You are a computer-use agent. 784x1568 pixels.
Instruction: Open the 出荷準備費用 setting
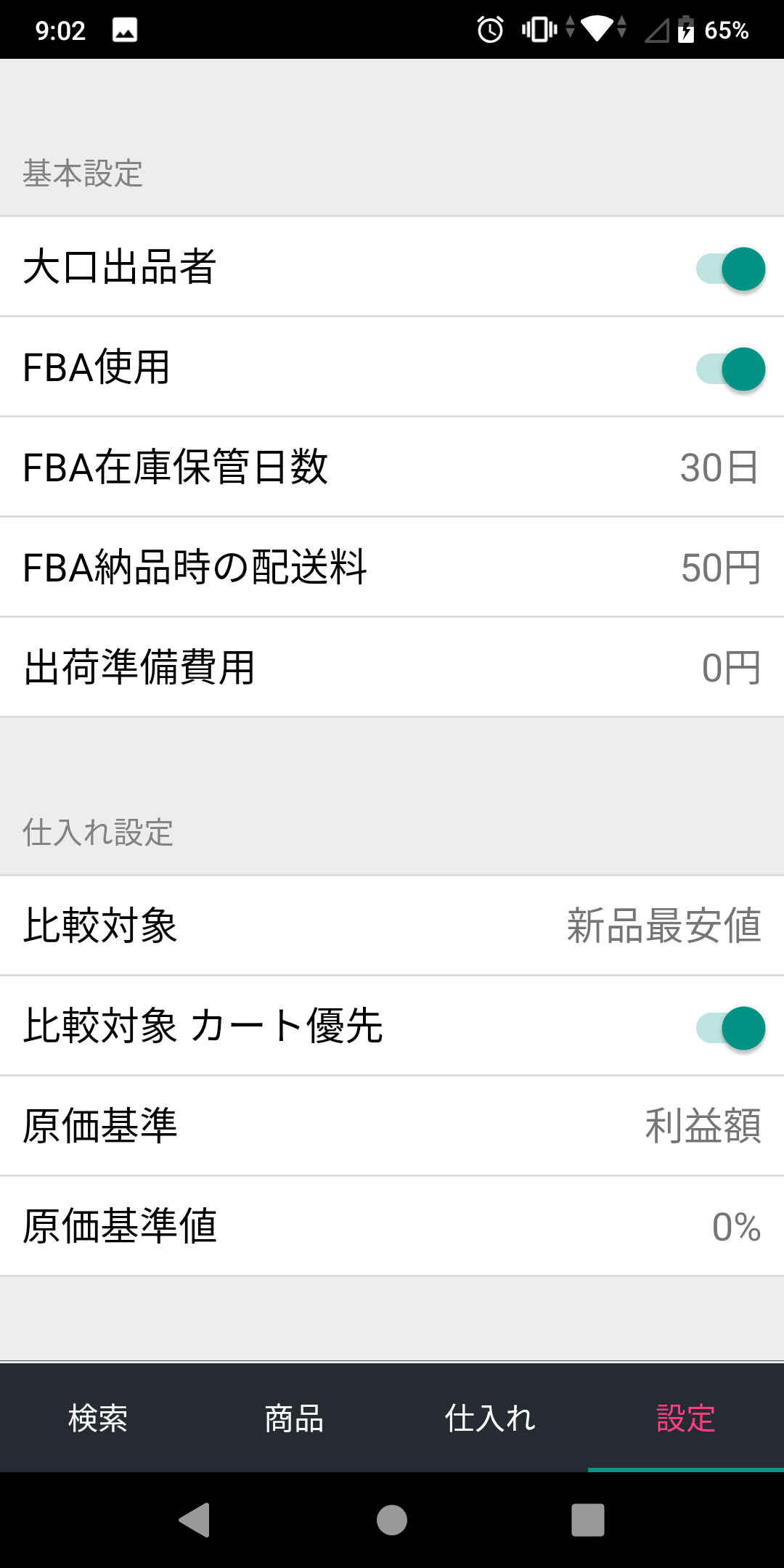[392, 667]
